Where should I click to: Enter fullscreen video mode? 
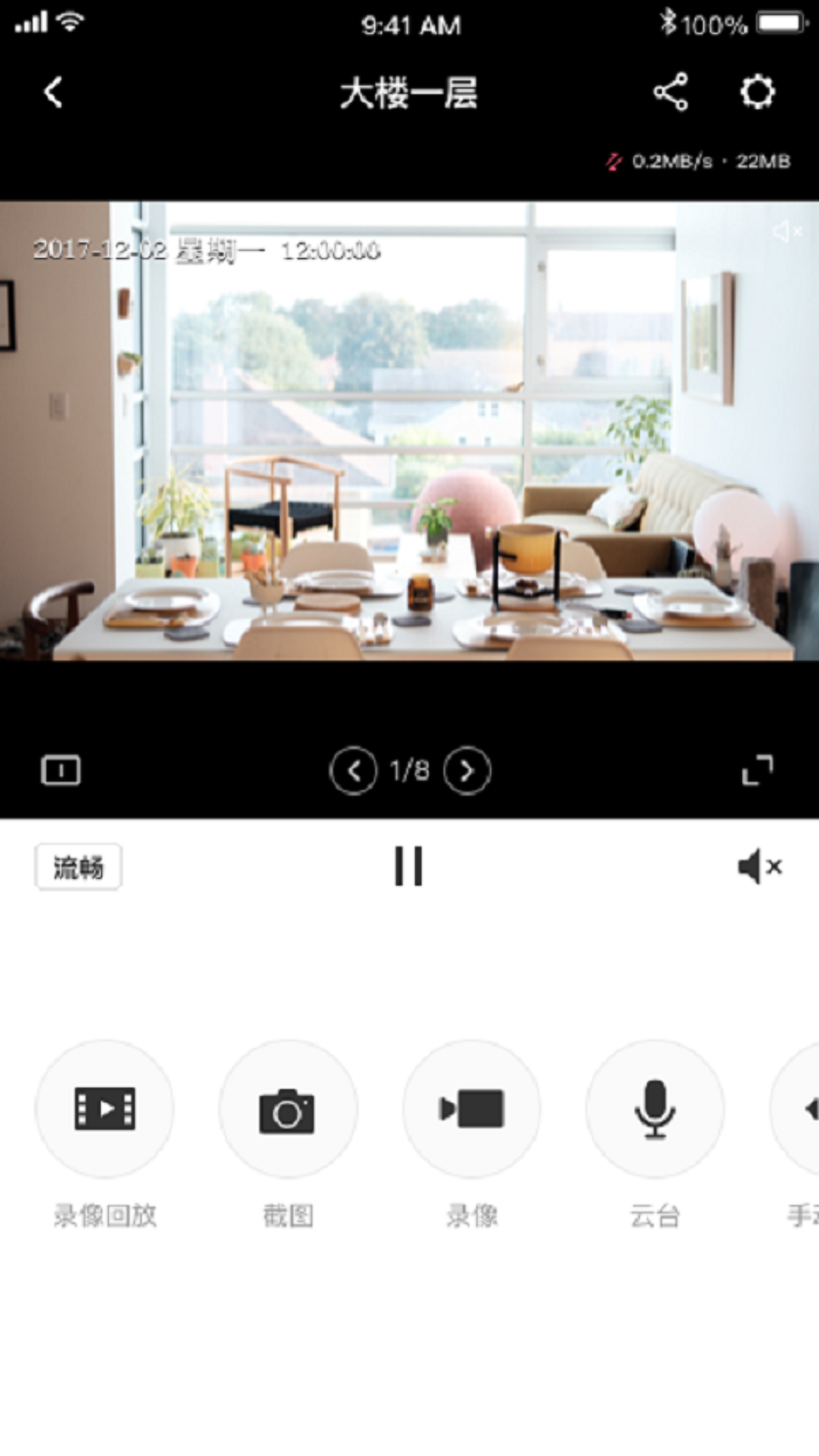coord(757,770)
